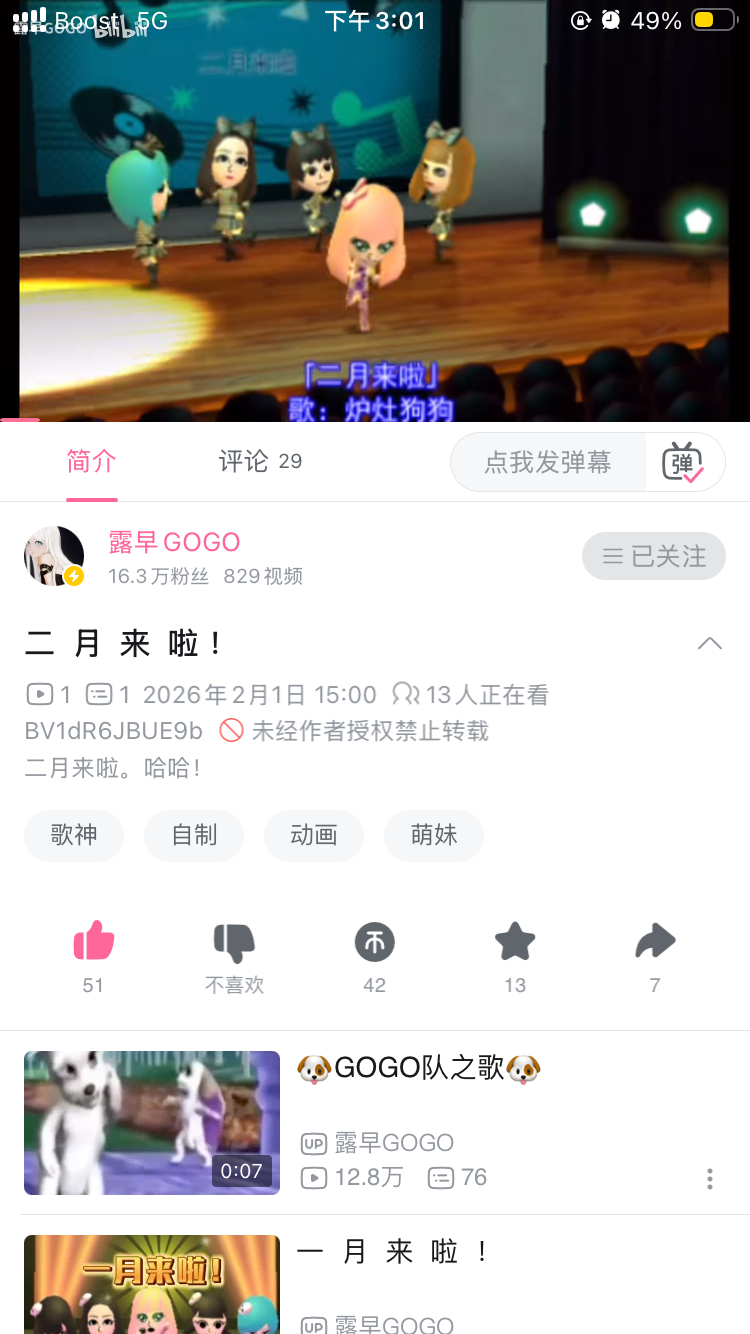The height and width of the screenshot is (1334, 750).
Task: Share the video with the arrow icon
Action: [x=655, y=942]
